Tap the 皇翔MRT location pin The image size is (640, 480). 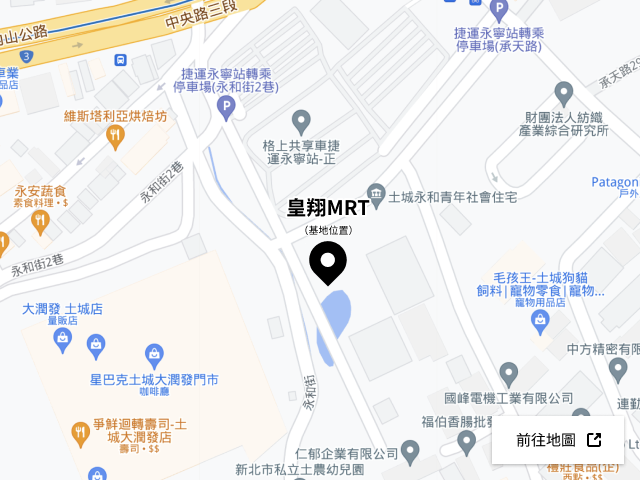pyautogui.click(x=327, y=262)
